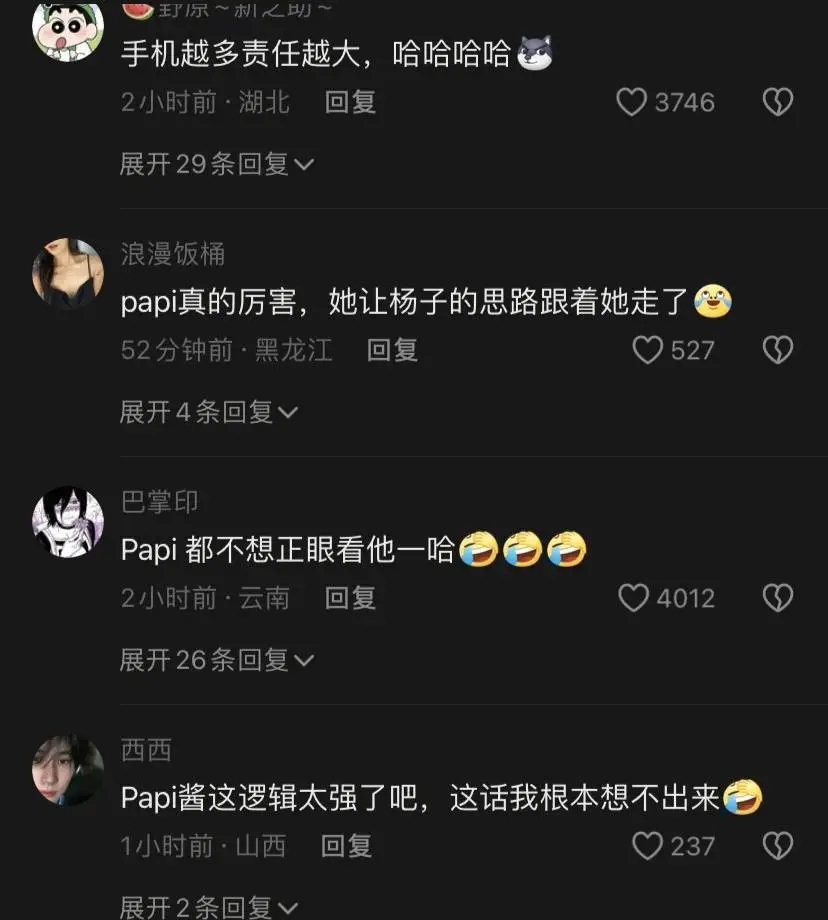Screen dimensions: 828x920
Task: Reply to the comment from 湖北
Action: [x=350, y=102]
